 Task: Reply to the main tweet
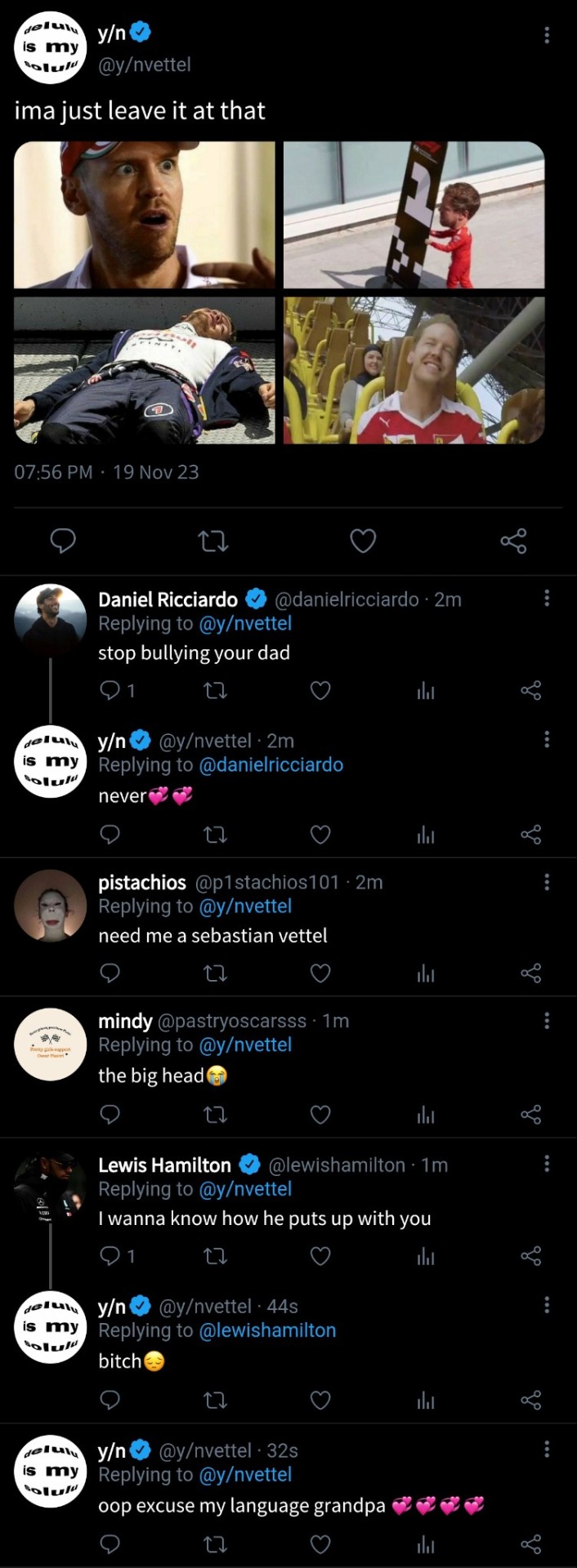(63, 541)
